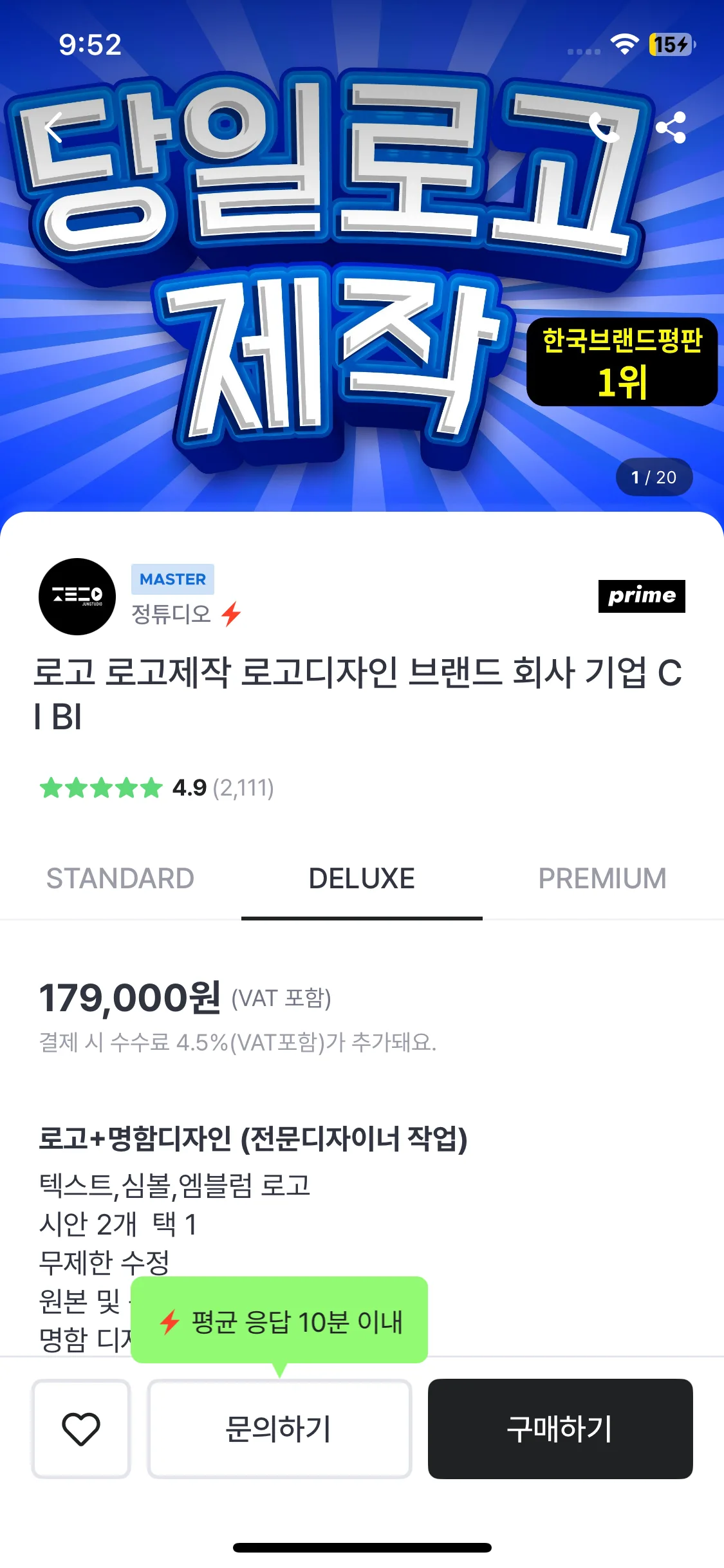
Task: Tap 문의하기 to message the seller
Action: click(x=279, y=1429)
